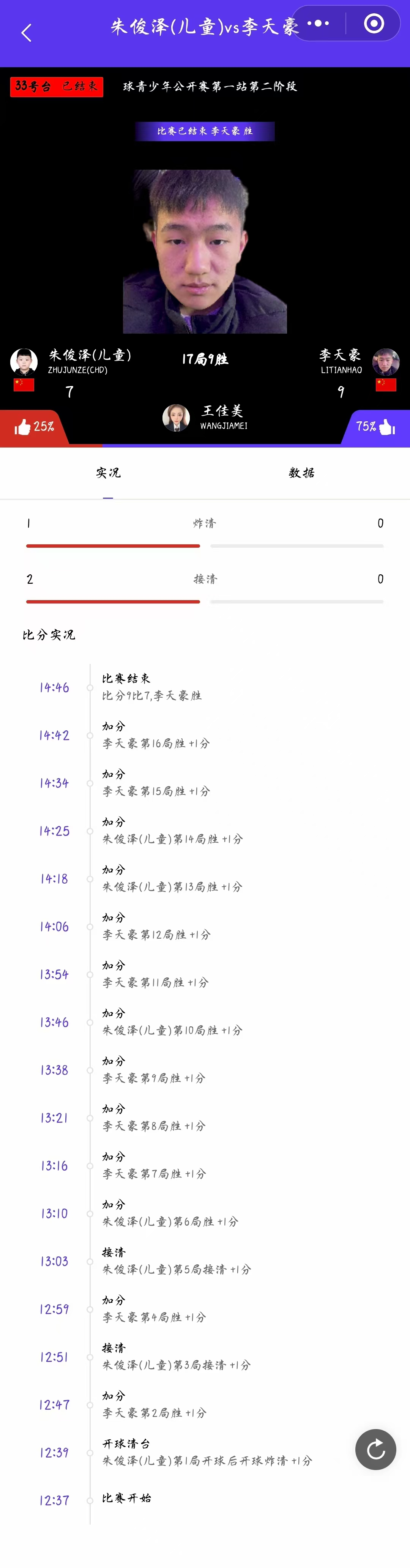410x1568 pixels.
Task: Switch to the 实况 tab
Action: pyautogui.click(x=108, y=473)
